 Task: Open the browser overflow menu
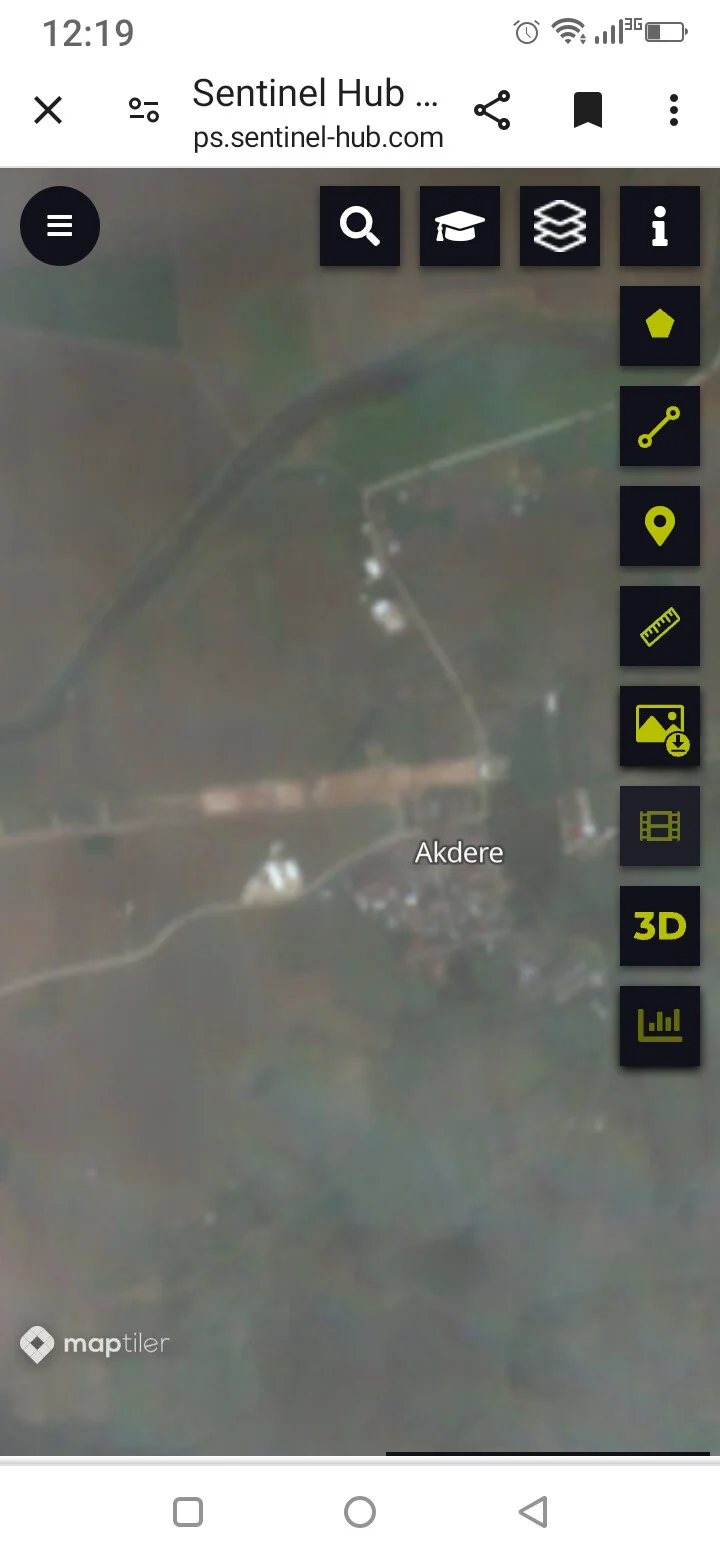pos(674,110)
